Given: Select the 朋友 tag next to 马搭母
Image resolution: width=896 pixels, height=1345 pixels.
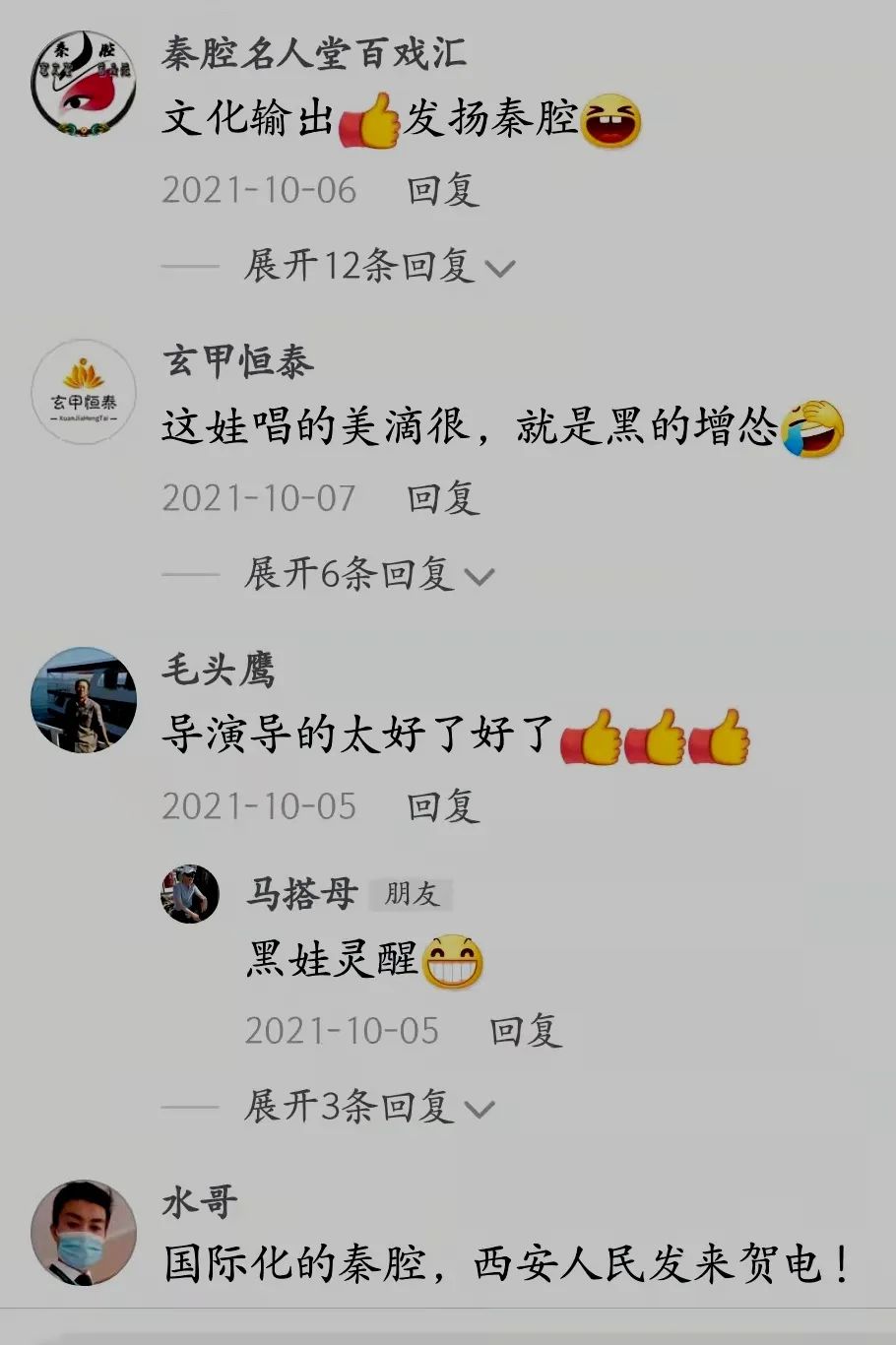Looking at the screenshot, I should 411,895.
